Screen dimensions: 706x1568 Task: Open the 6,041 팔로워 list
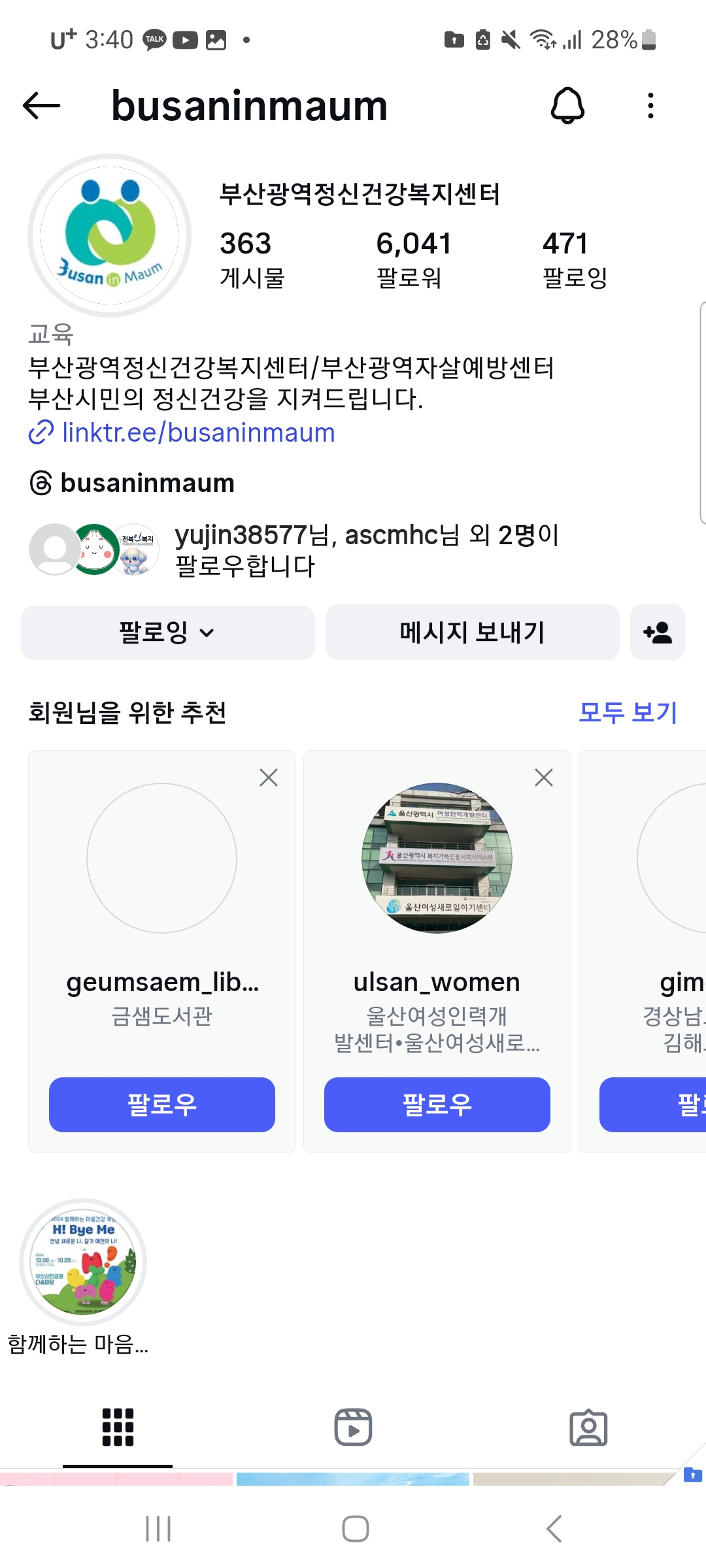pyautogui.click(x=413, y=259)
